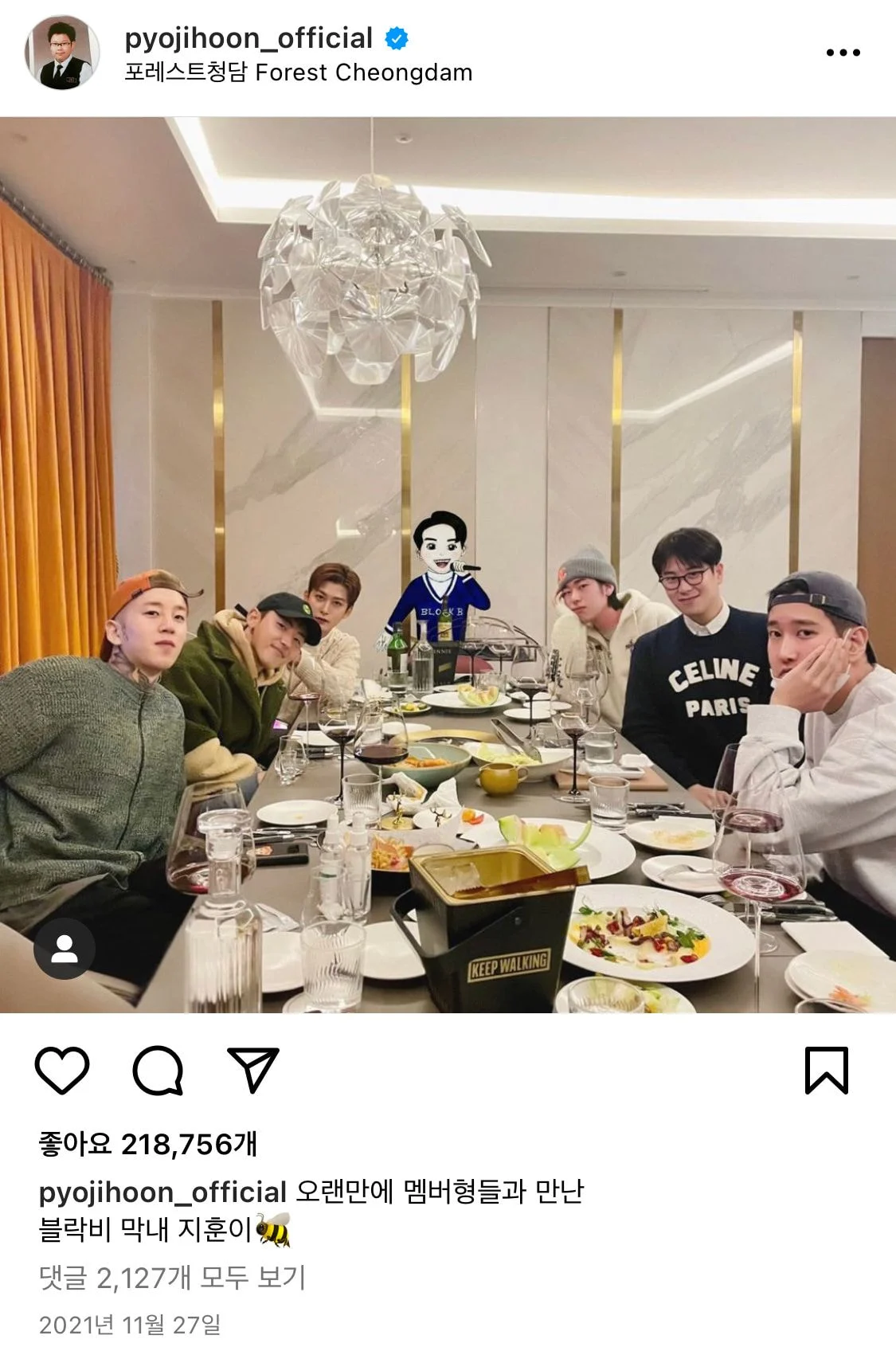Open the post's three-dot options menu
Viewport: 896px width, 1351px height.
click(x=843, y=53)
